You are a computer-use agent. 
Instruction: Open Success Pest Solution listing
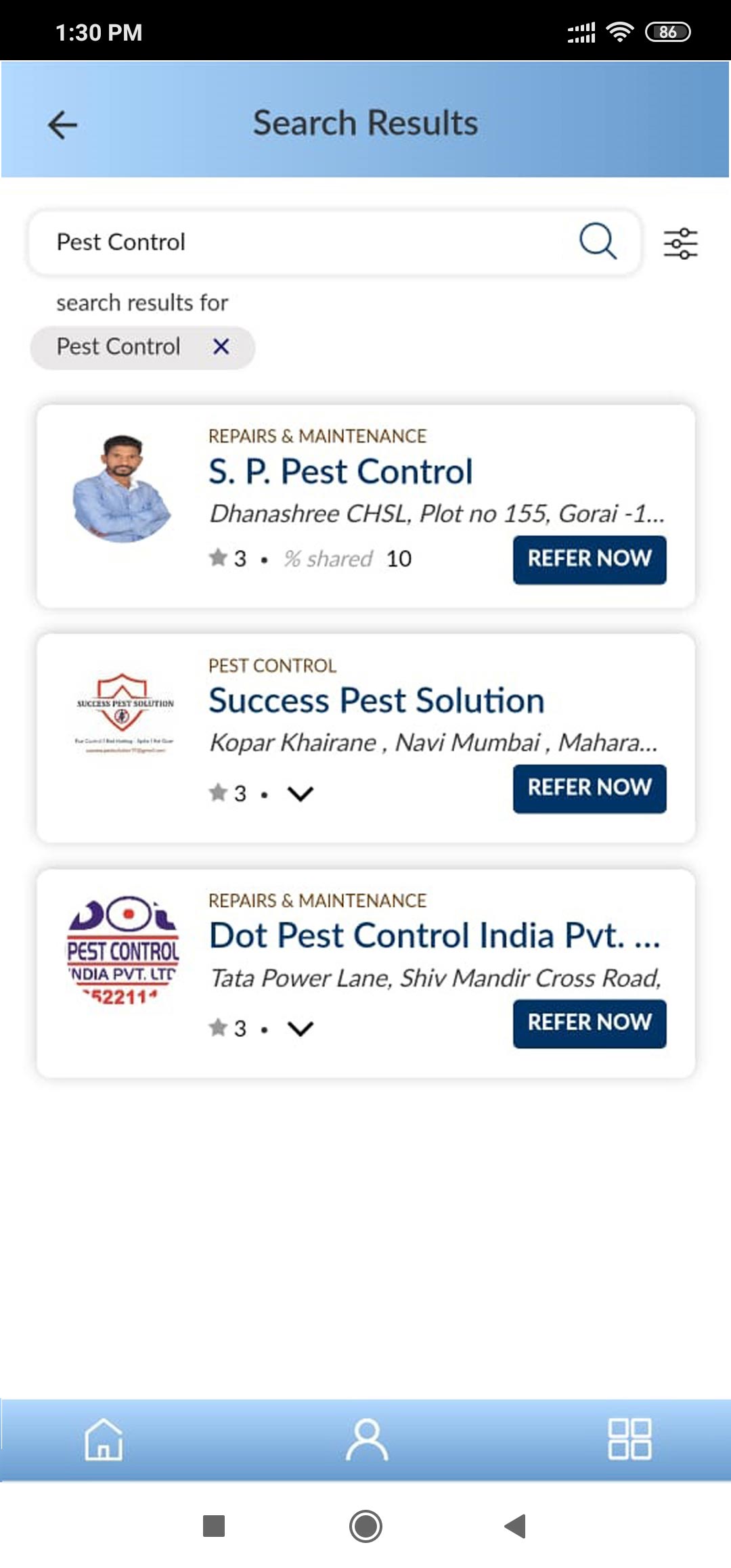pos(376,700)
